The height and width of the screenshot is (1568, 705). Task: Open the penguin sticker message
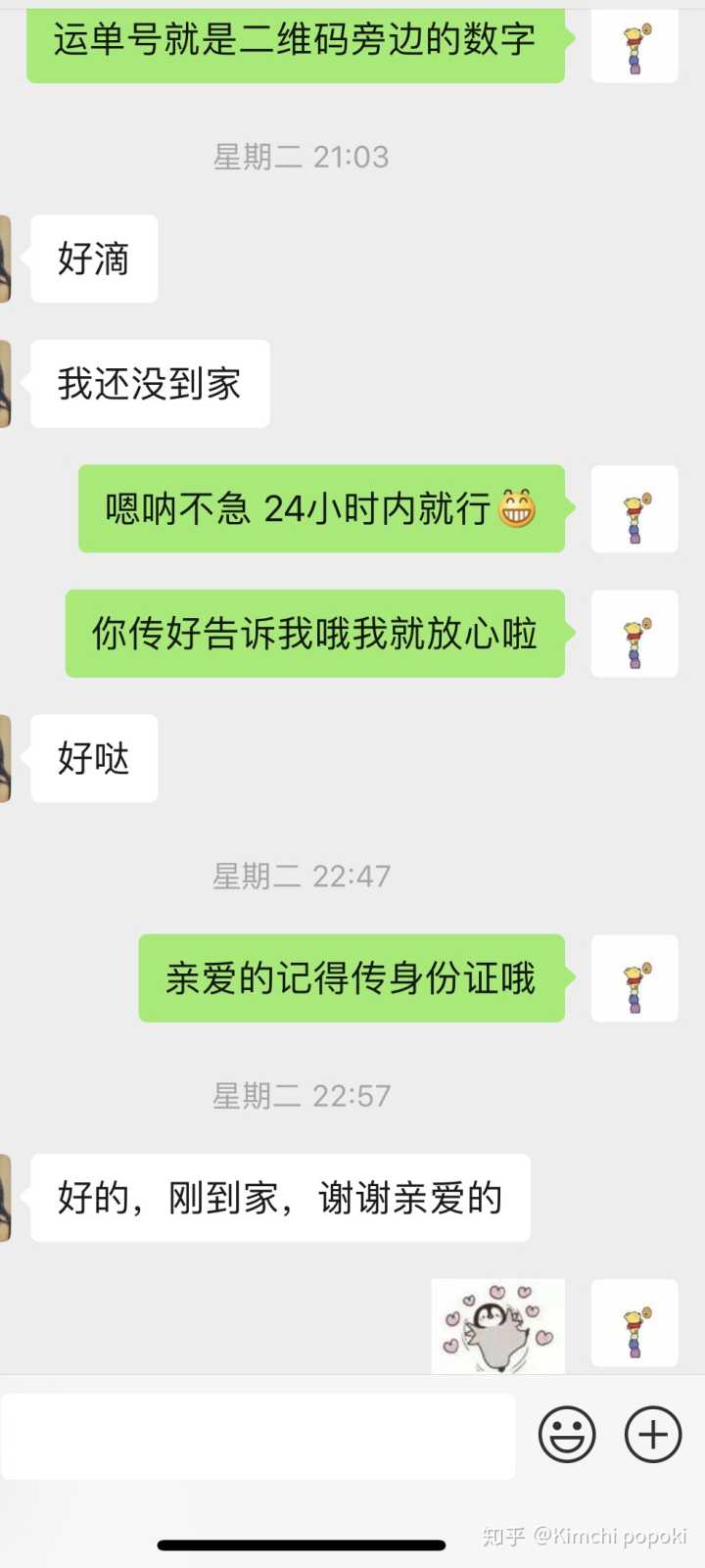pos(497,1326)
